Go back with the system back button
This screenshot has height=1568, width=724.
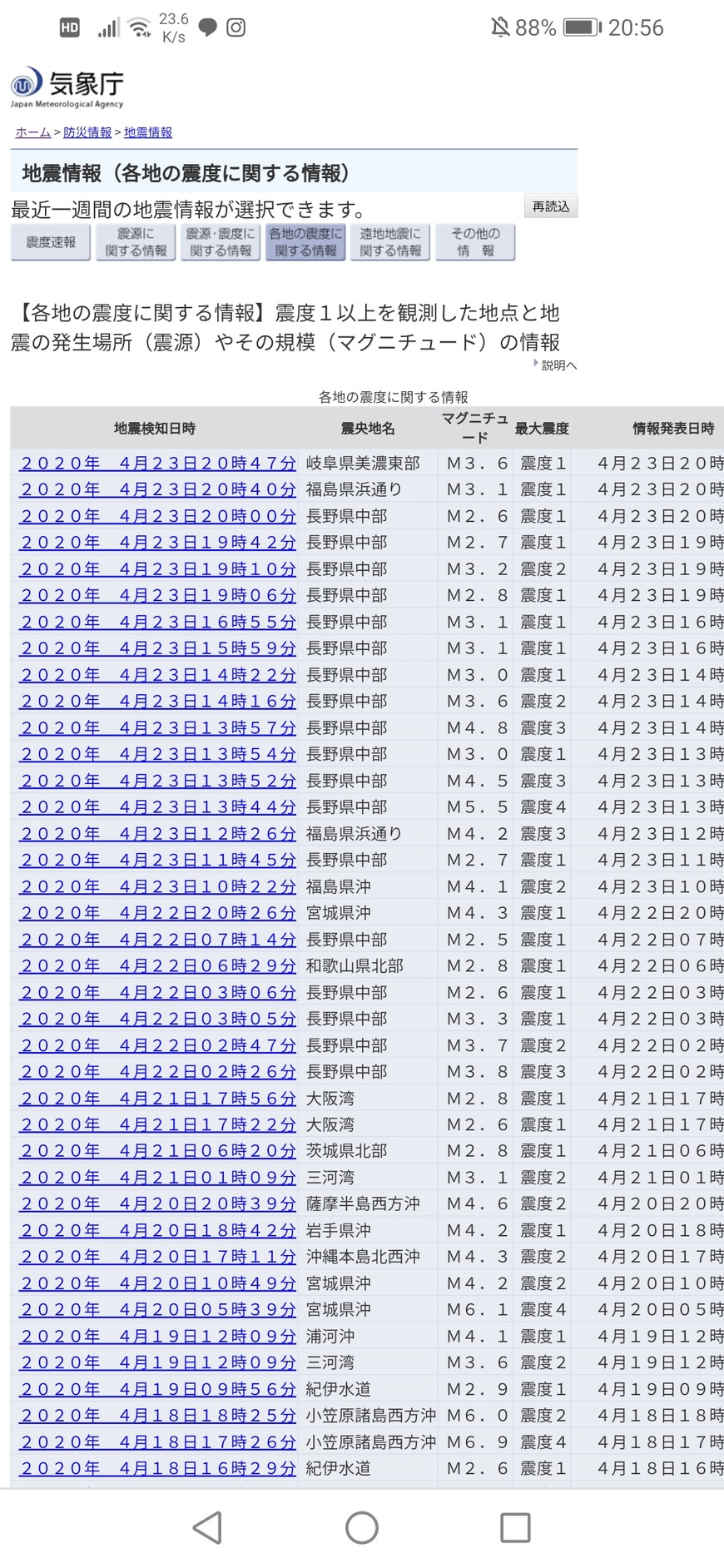pyautogui.click(x=207, y=1528)
